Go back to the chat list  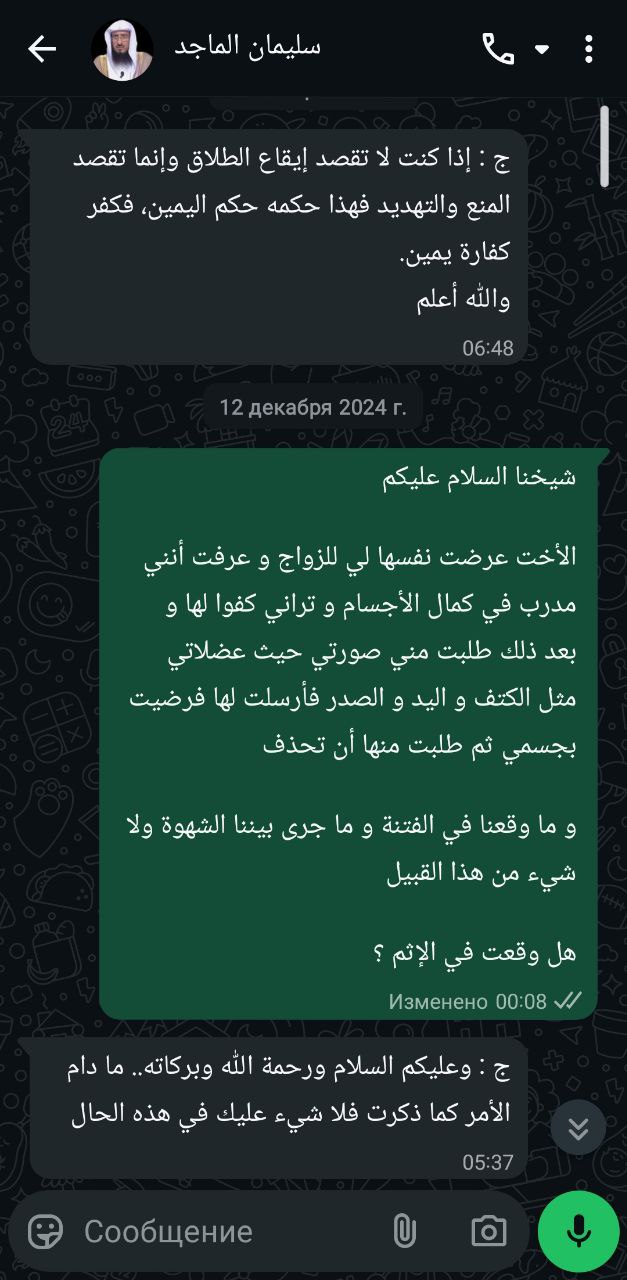pos(42,49)
